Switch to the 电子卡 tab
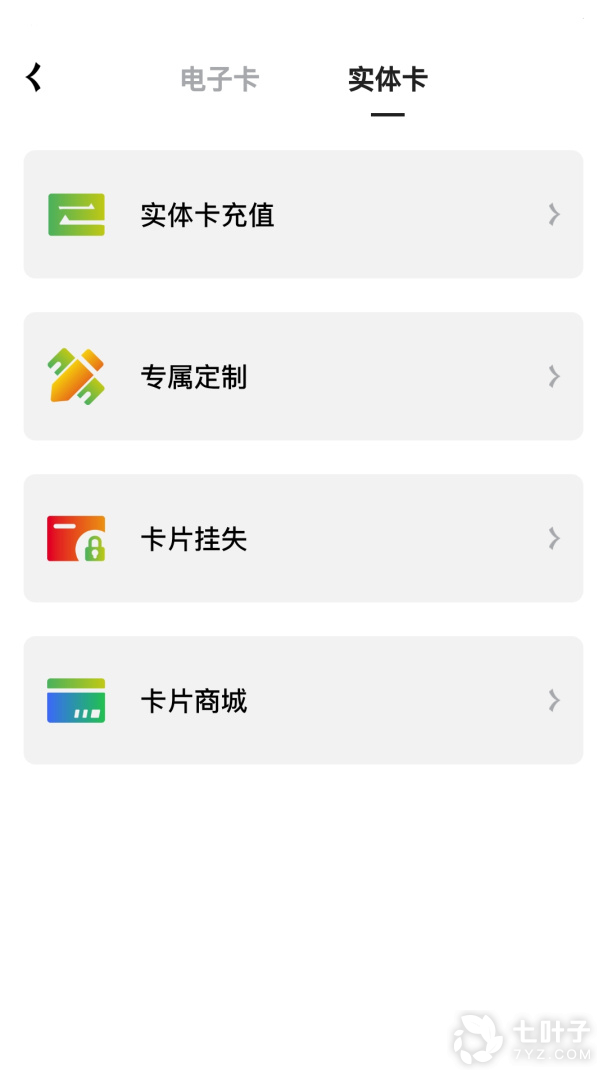 point(220,79)
